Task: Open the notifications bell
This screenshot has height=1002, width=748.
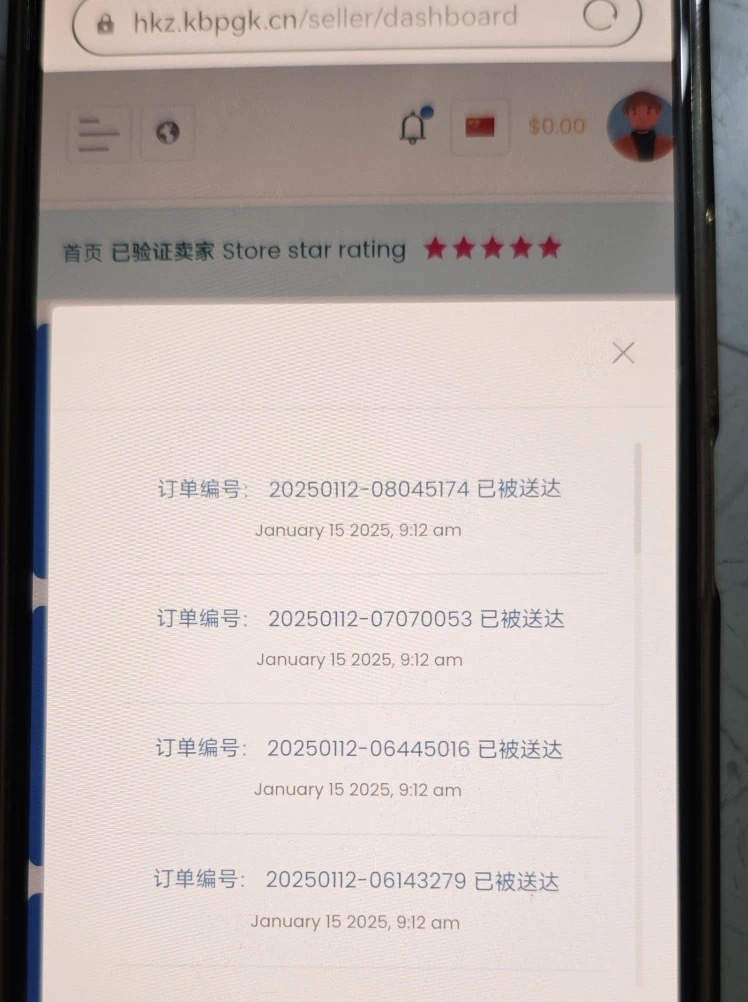Action: [x=412, y=128]
